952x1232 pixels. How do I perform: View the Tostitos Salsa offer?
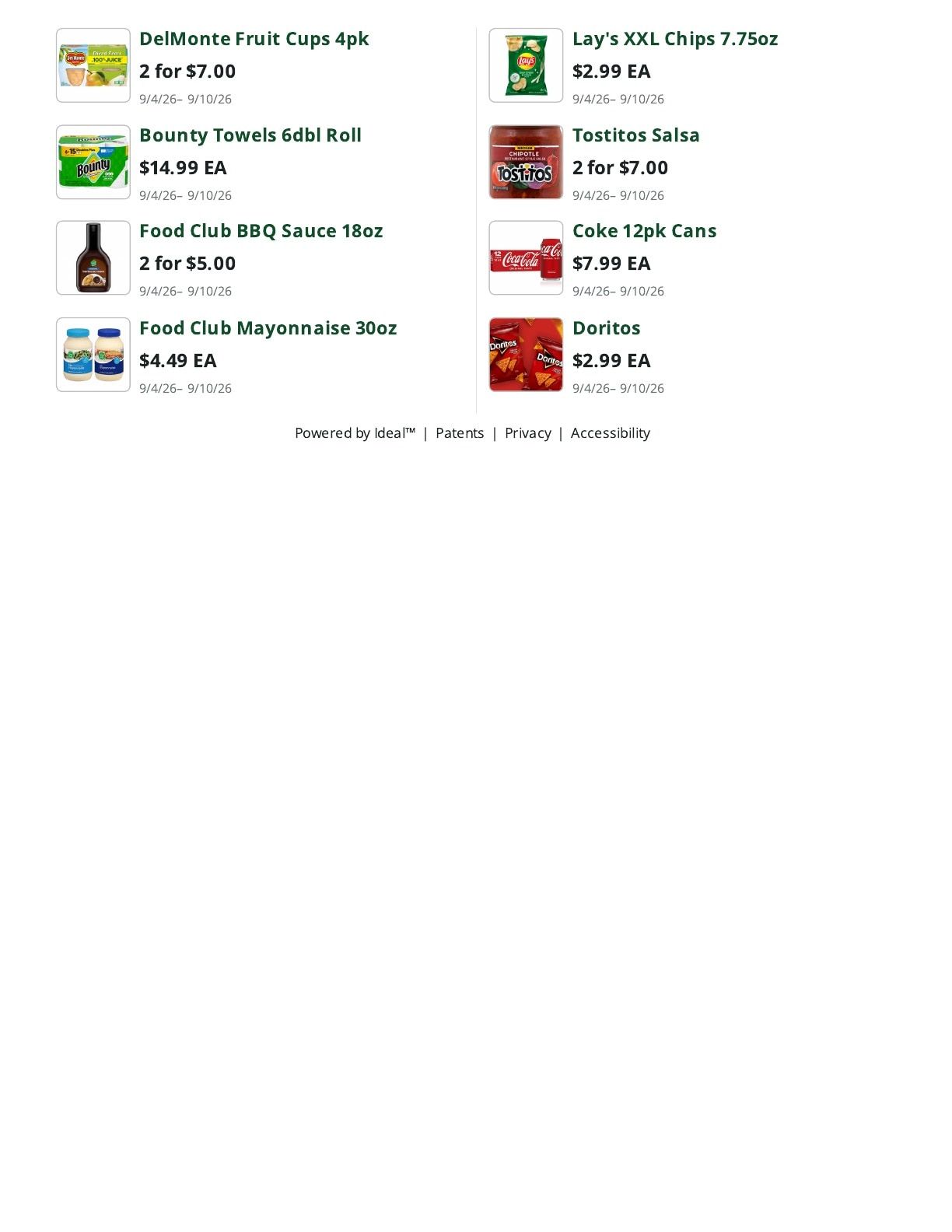635,135
